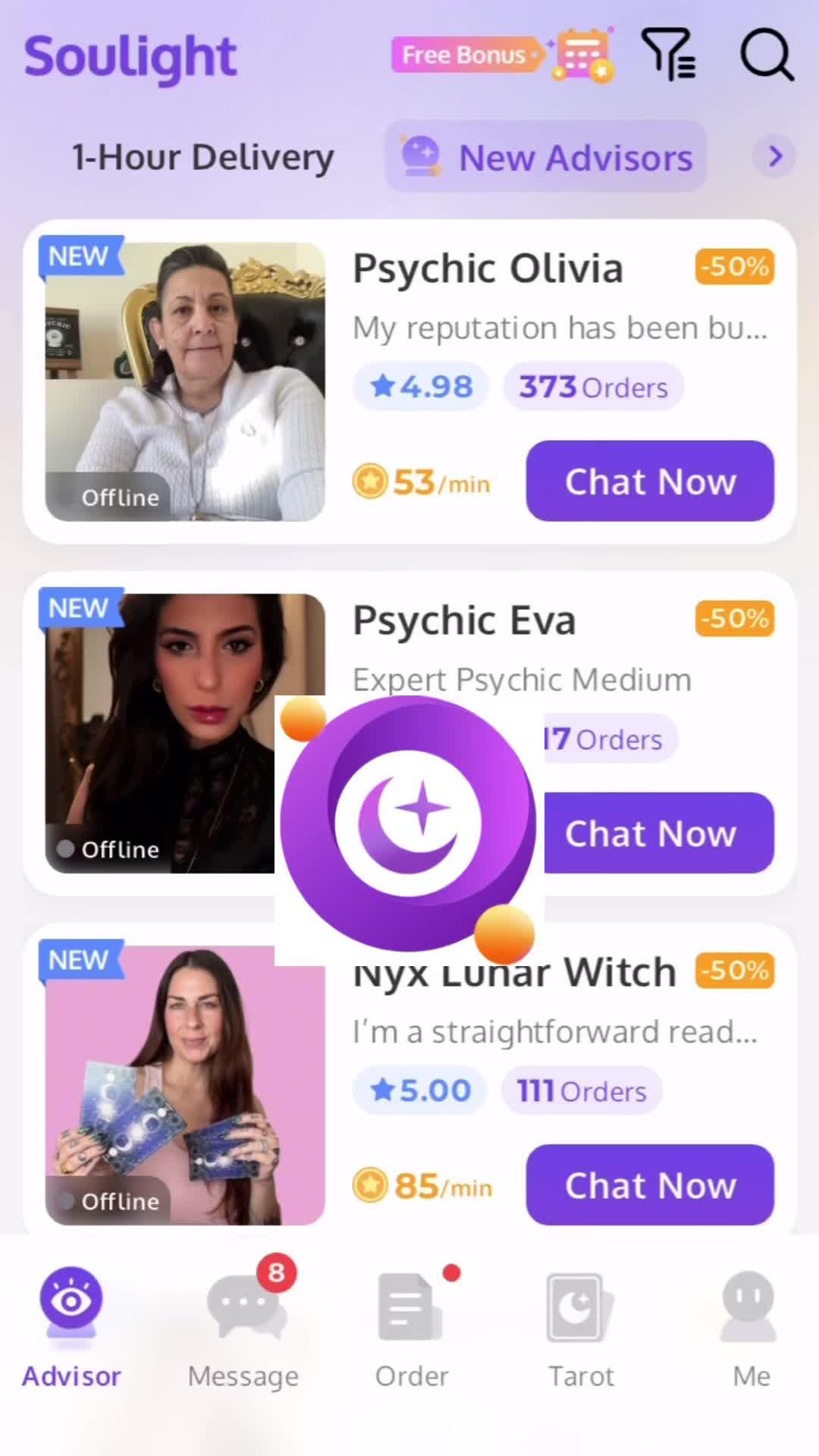Select the New Advisors tab
This screenshot has width=819, height=1456.
point(546,158)
